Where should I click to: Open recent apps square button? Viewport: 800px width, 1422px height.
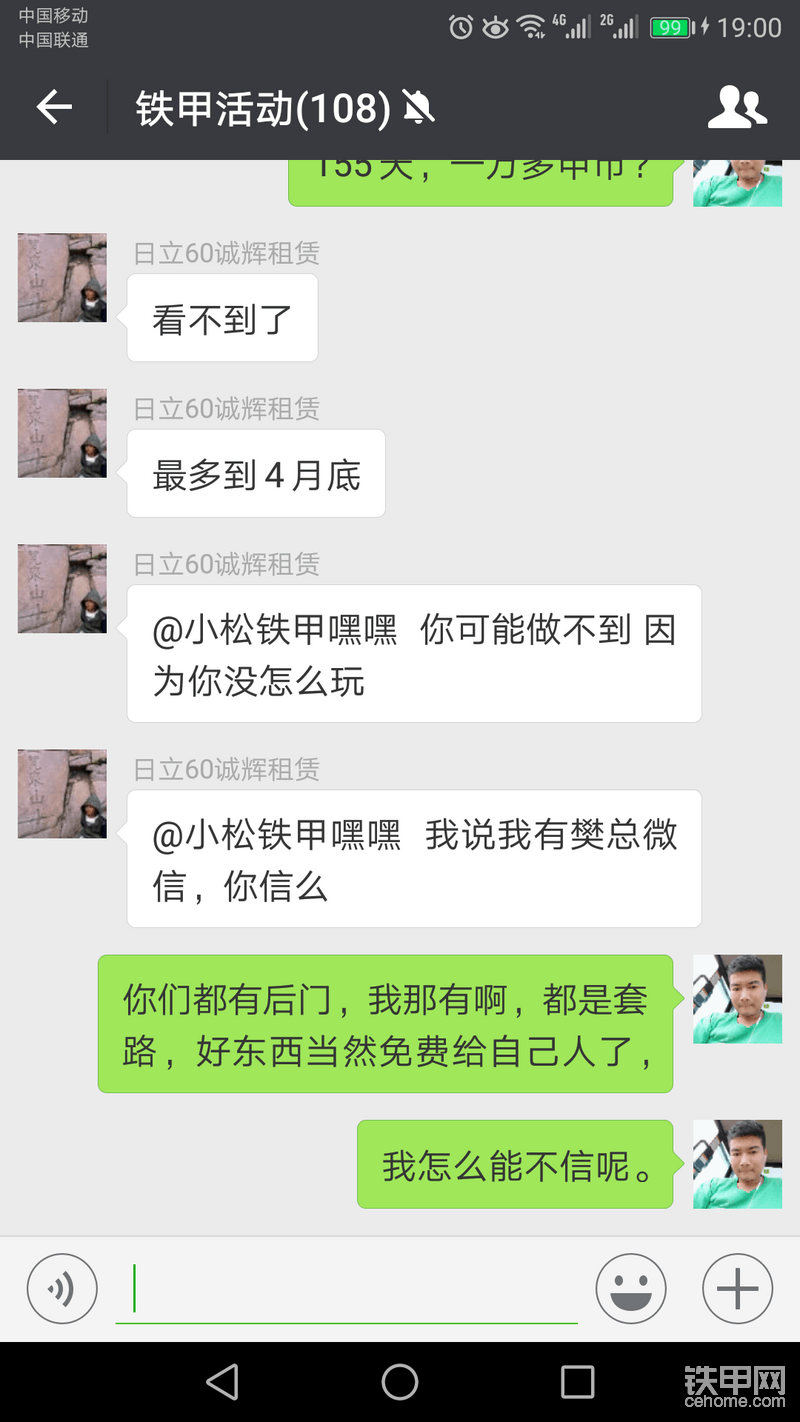577,1382
